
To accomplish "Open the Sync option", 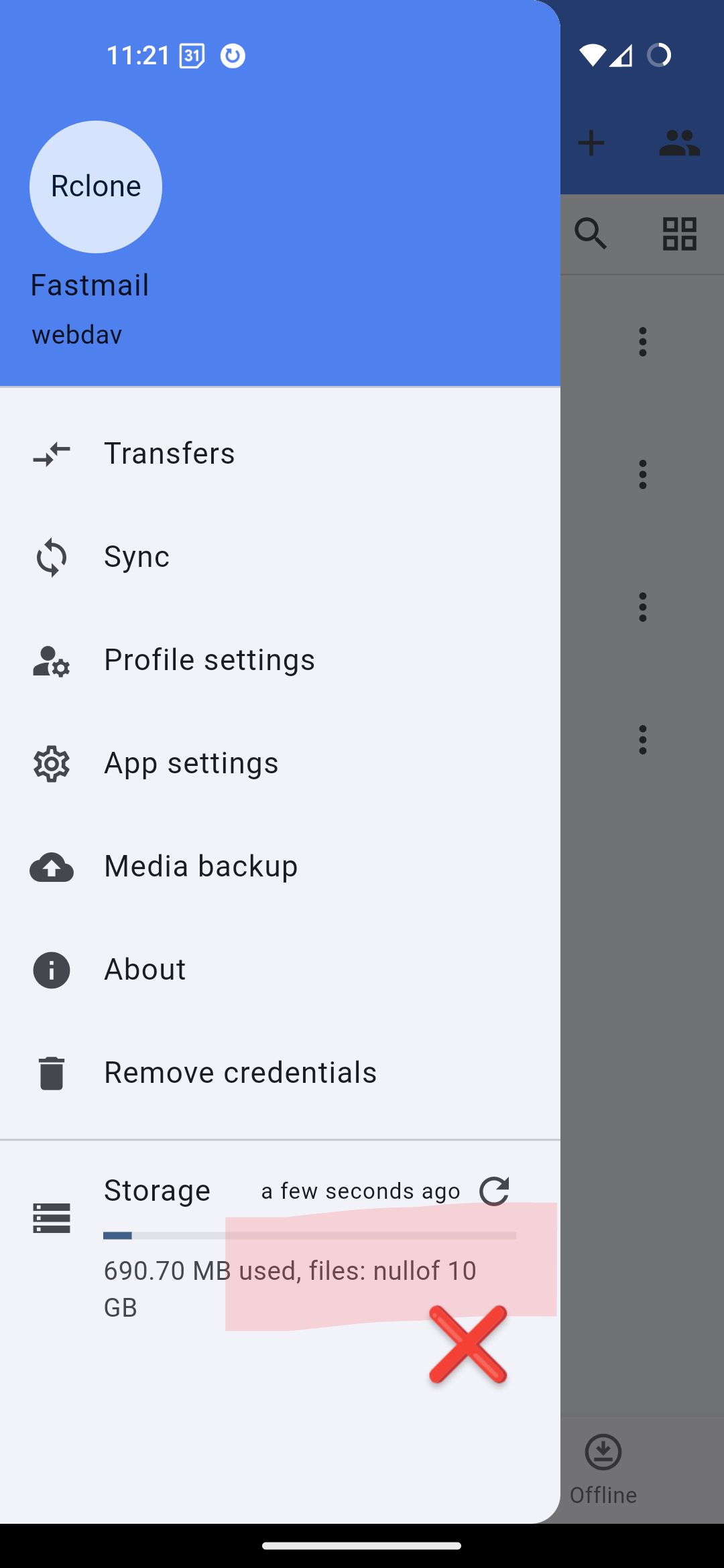I will tap(280, 557).
